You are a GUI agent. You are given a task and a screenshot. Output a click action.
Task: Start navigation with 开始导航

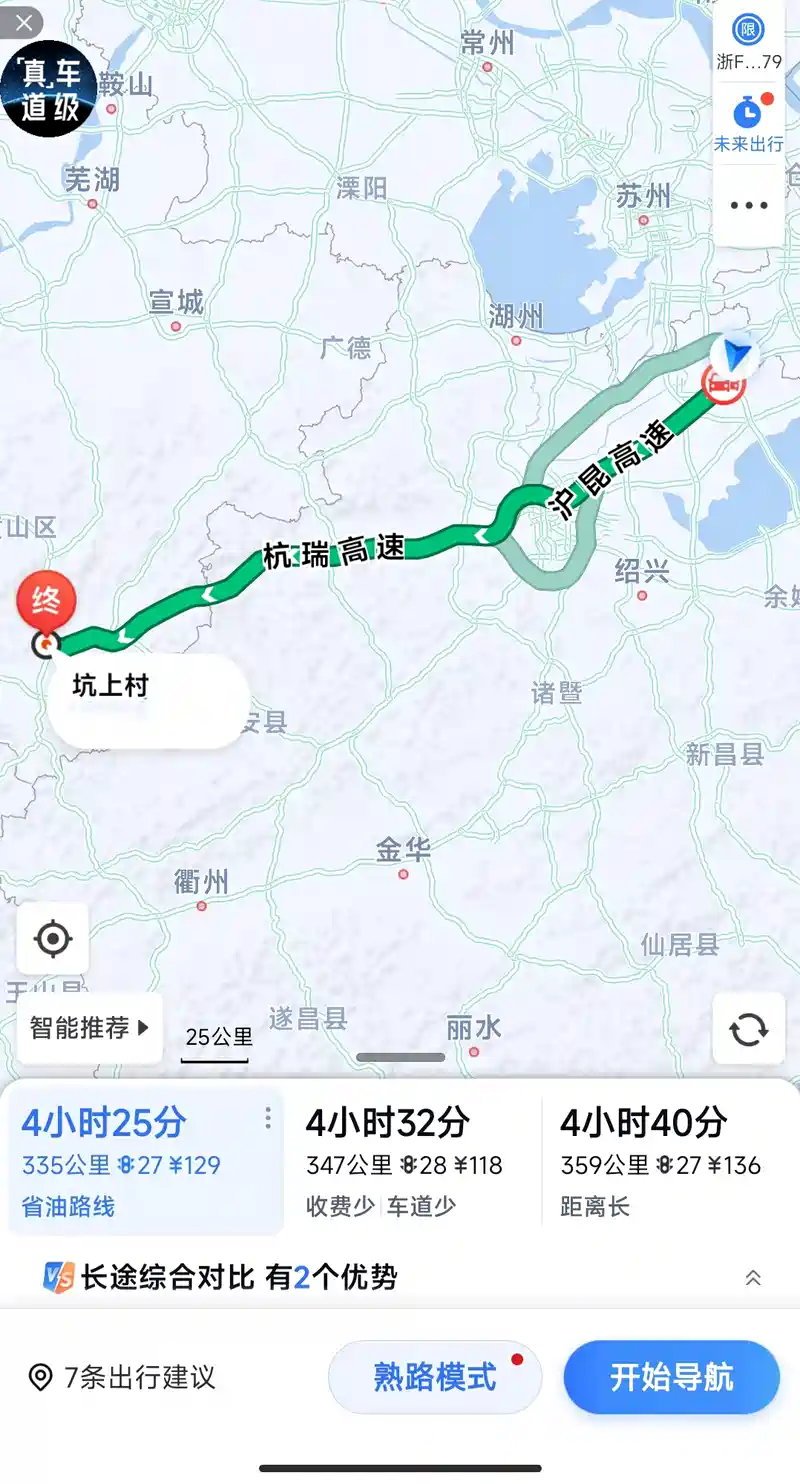(x=671, y=1377)
